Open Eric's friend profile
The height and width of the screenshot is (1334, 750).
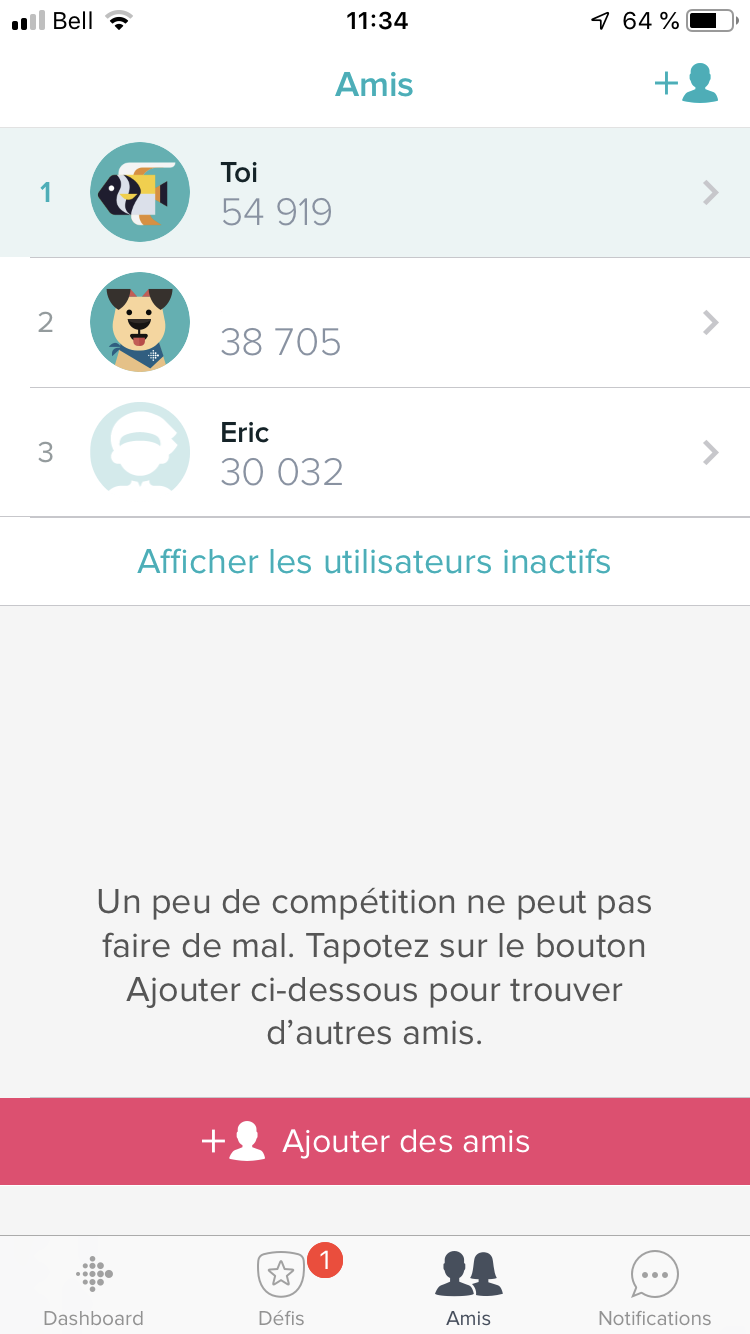(x=375, y=452)
